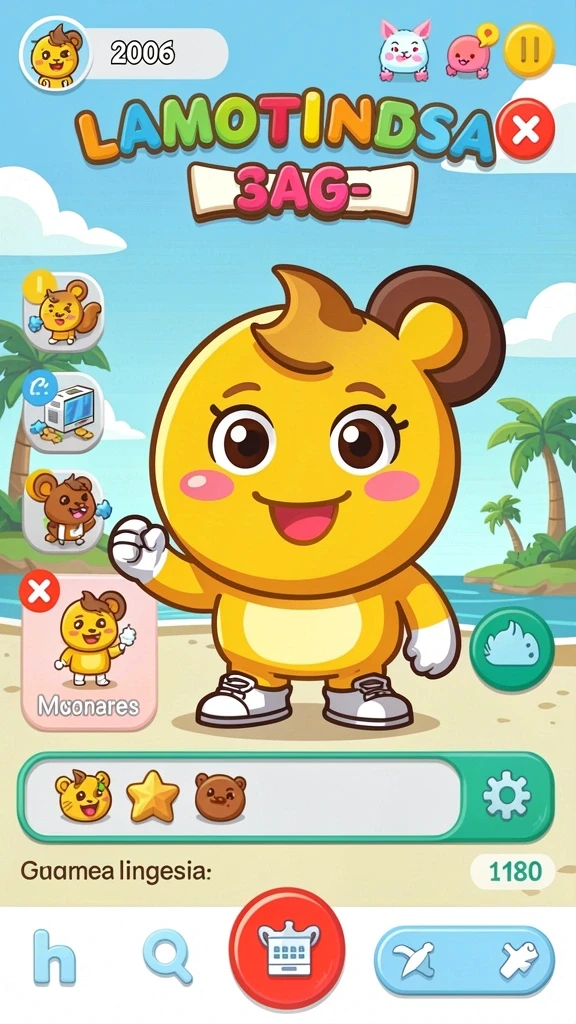The height and width of the screenshot is (1024, 576).
Task: Open the Mconares character card
Action: 89,652
